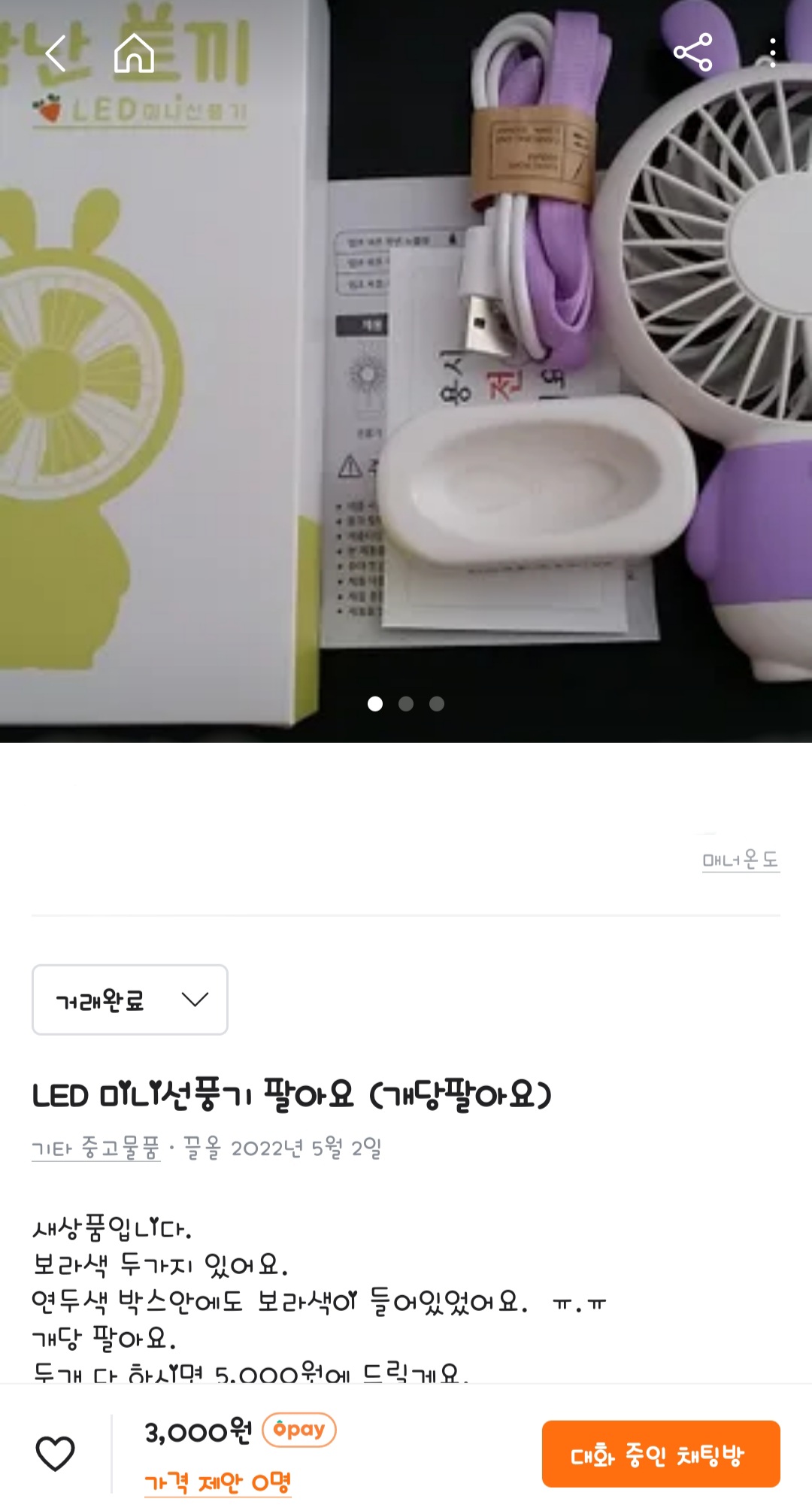Jump to the second photo indicator dot
This screenshot has width=812, height=1511.
(406, 704)
